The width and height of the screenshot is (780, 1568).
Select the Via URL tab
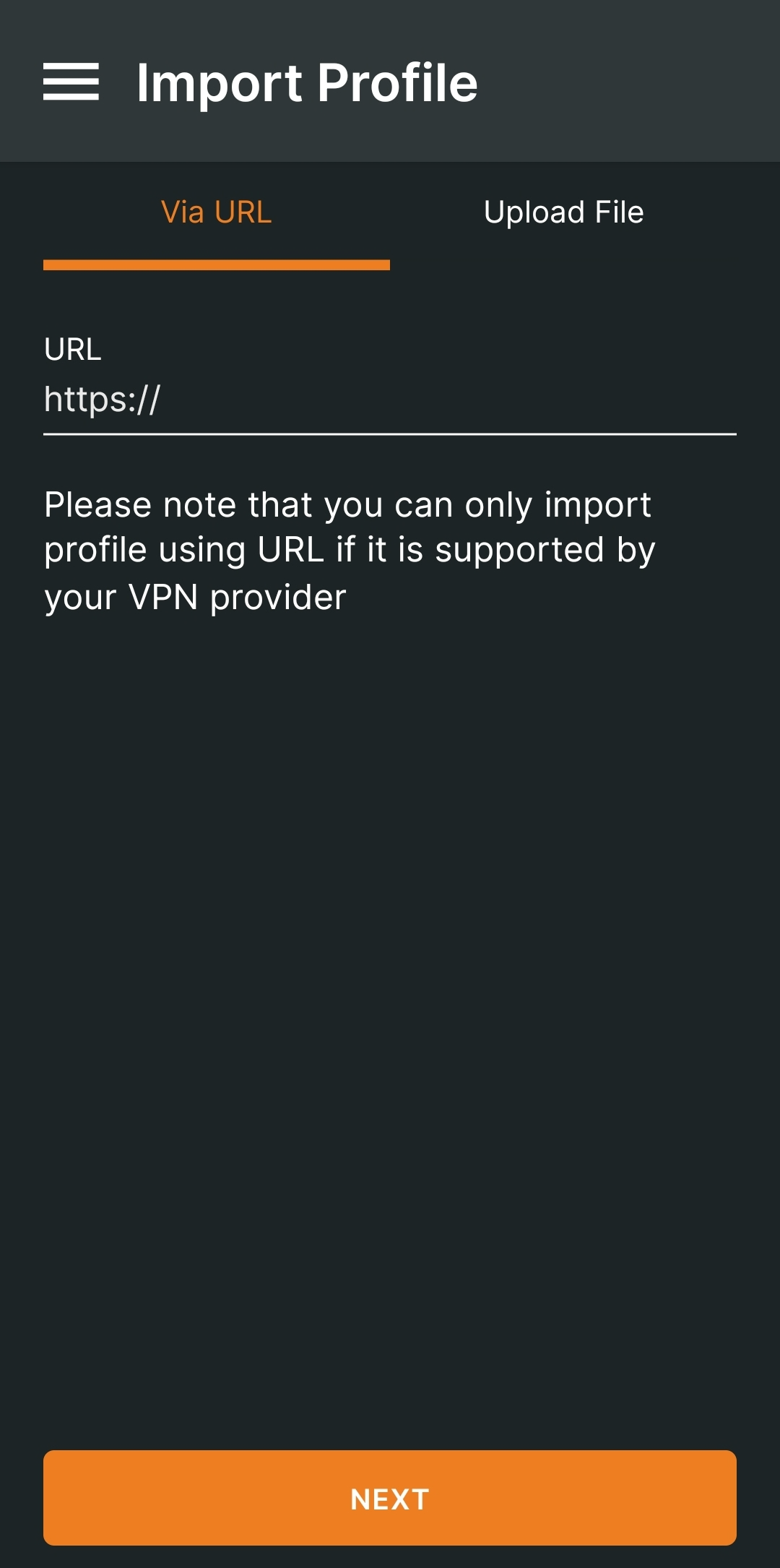216,213
